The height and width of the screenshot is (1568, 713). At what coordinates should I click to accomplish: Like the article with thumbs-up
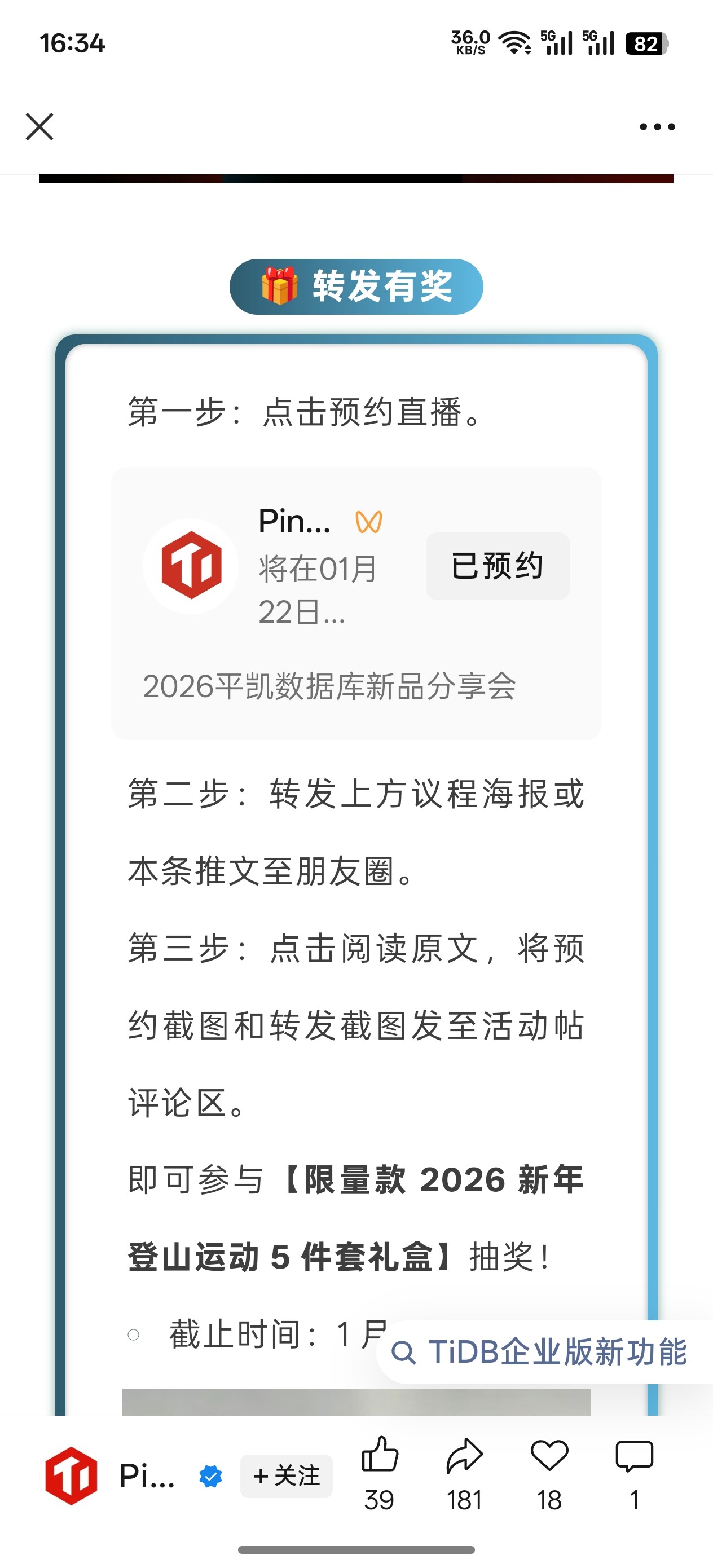379,1456
